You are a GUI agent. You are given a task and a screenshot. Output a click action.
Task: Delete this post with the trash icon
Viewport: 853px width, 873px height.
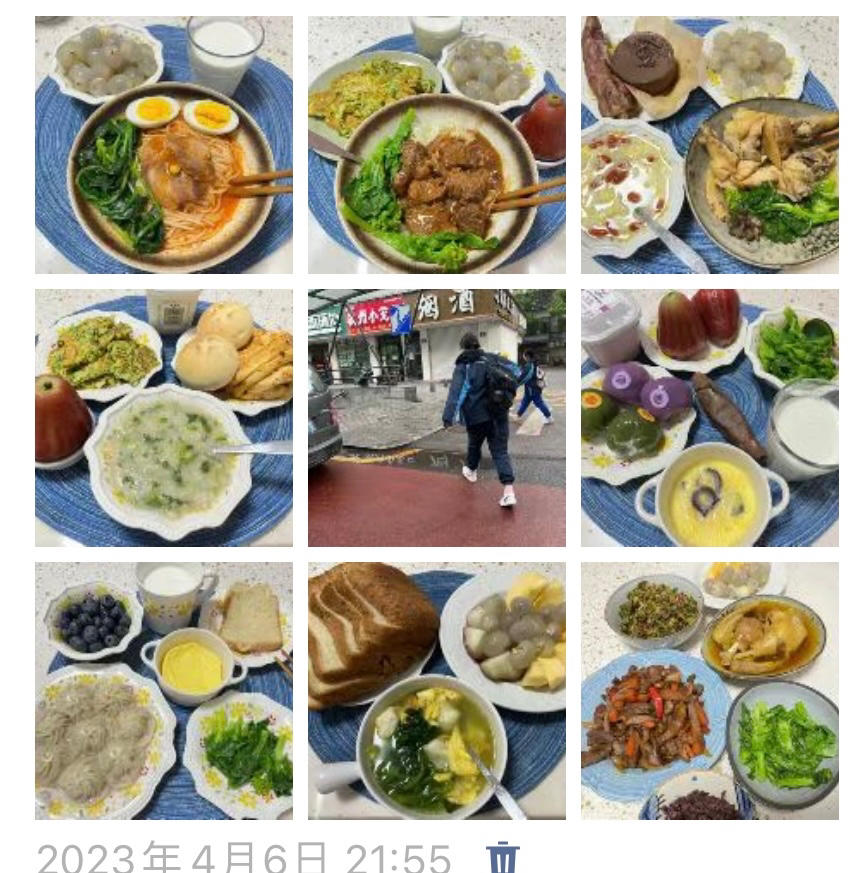(x=502, y=856)
